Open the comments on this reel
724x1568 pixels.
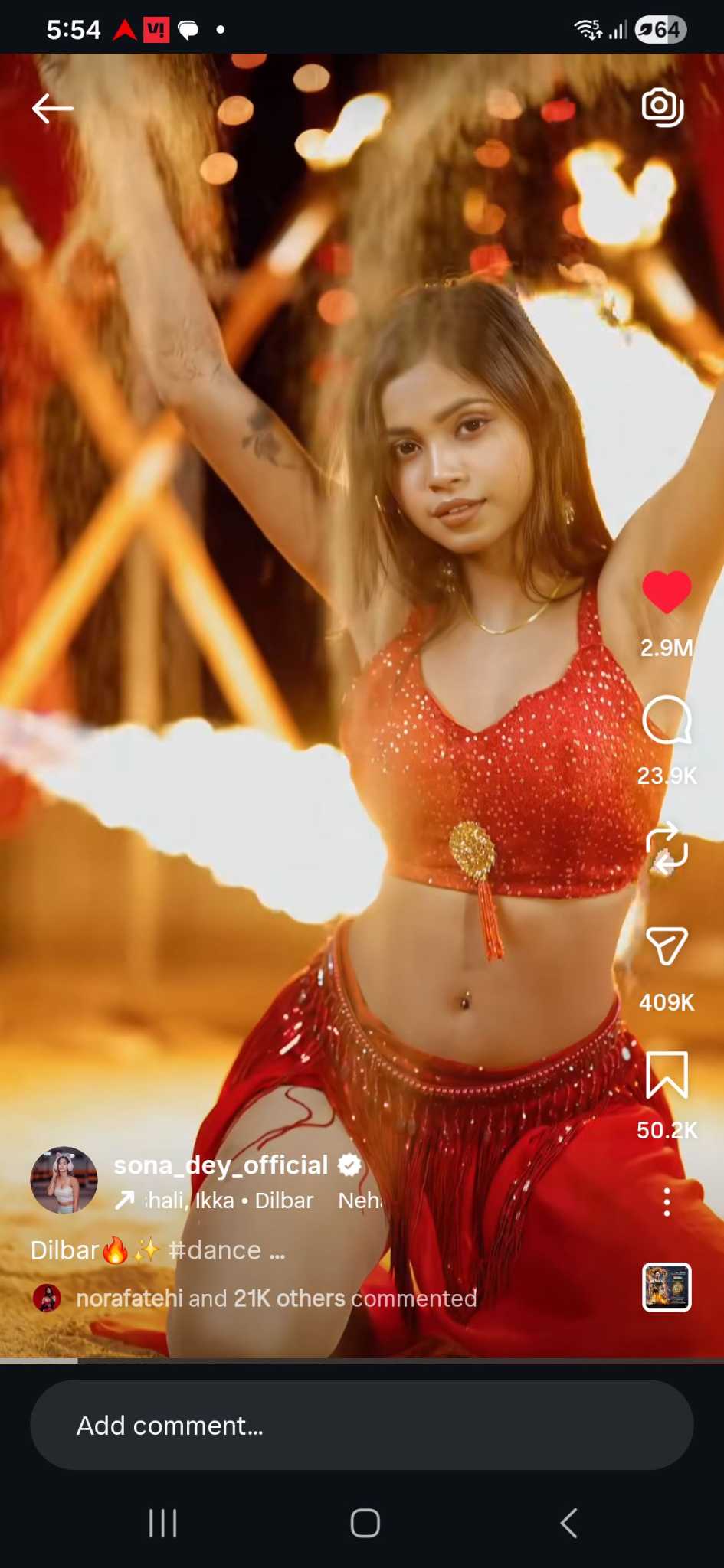pos(667,720)
